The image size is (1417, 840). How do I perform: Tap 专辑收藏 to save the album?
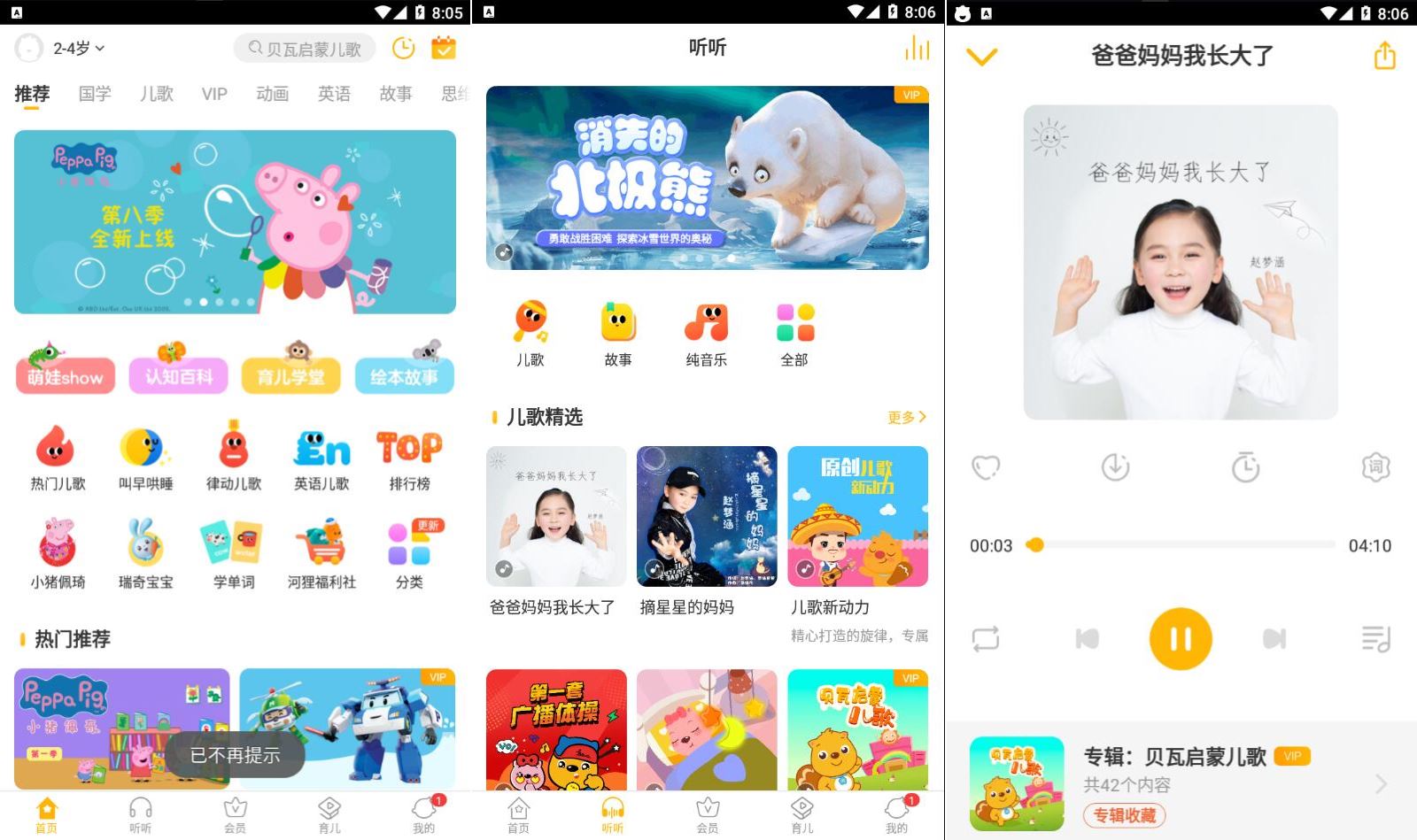1124,815
